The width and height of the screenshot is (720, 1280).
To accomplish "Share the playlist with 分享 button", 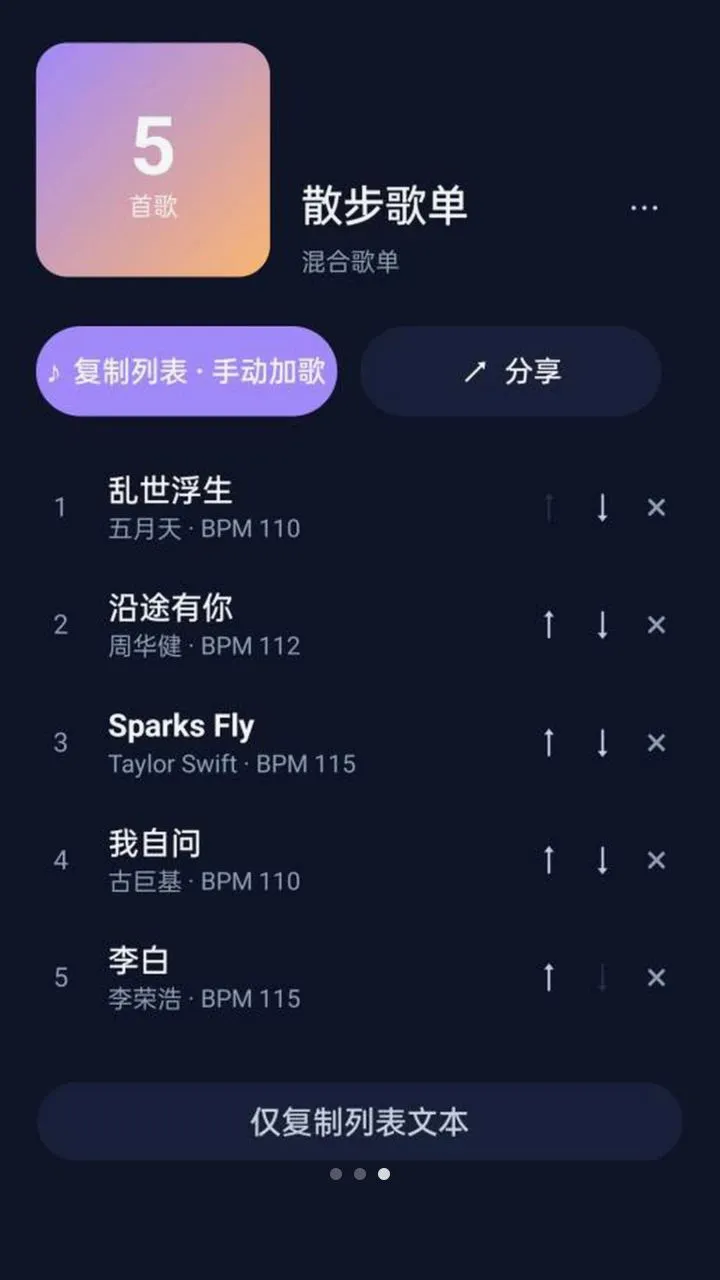I will (510, 371).
